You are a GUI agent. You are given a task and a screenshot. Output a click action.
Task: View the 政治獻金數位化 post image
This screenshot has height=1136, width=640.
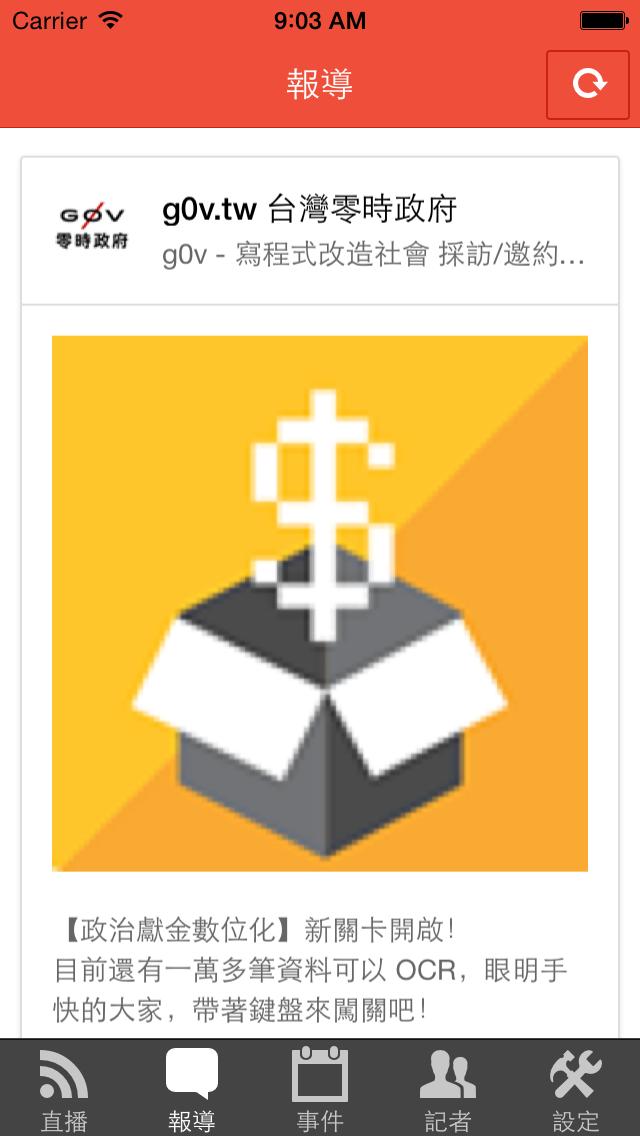point(320,603)
